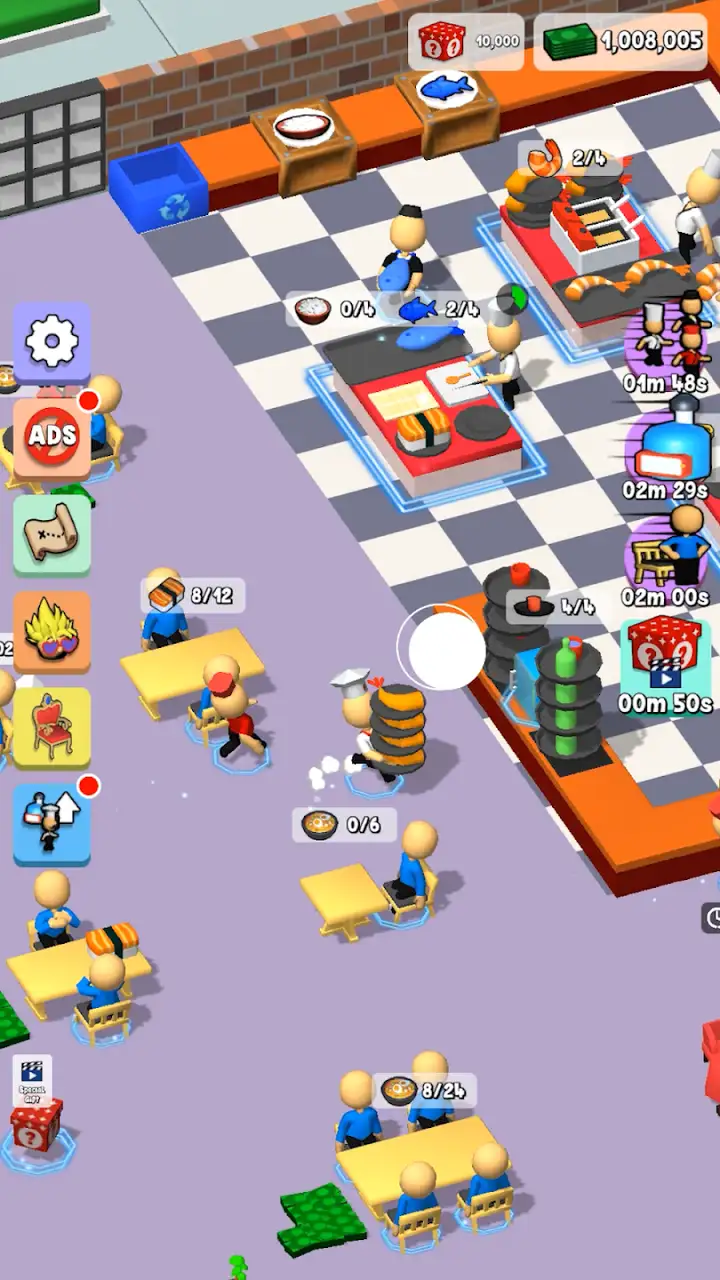Open the cash balance 1,008,005

[x=624, y=41]
